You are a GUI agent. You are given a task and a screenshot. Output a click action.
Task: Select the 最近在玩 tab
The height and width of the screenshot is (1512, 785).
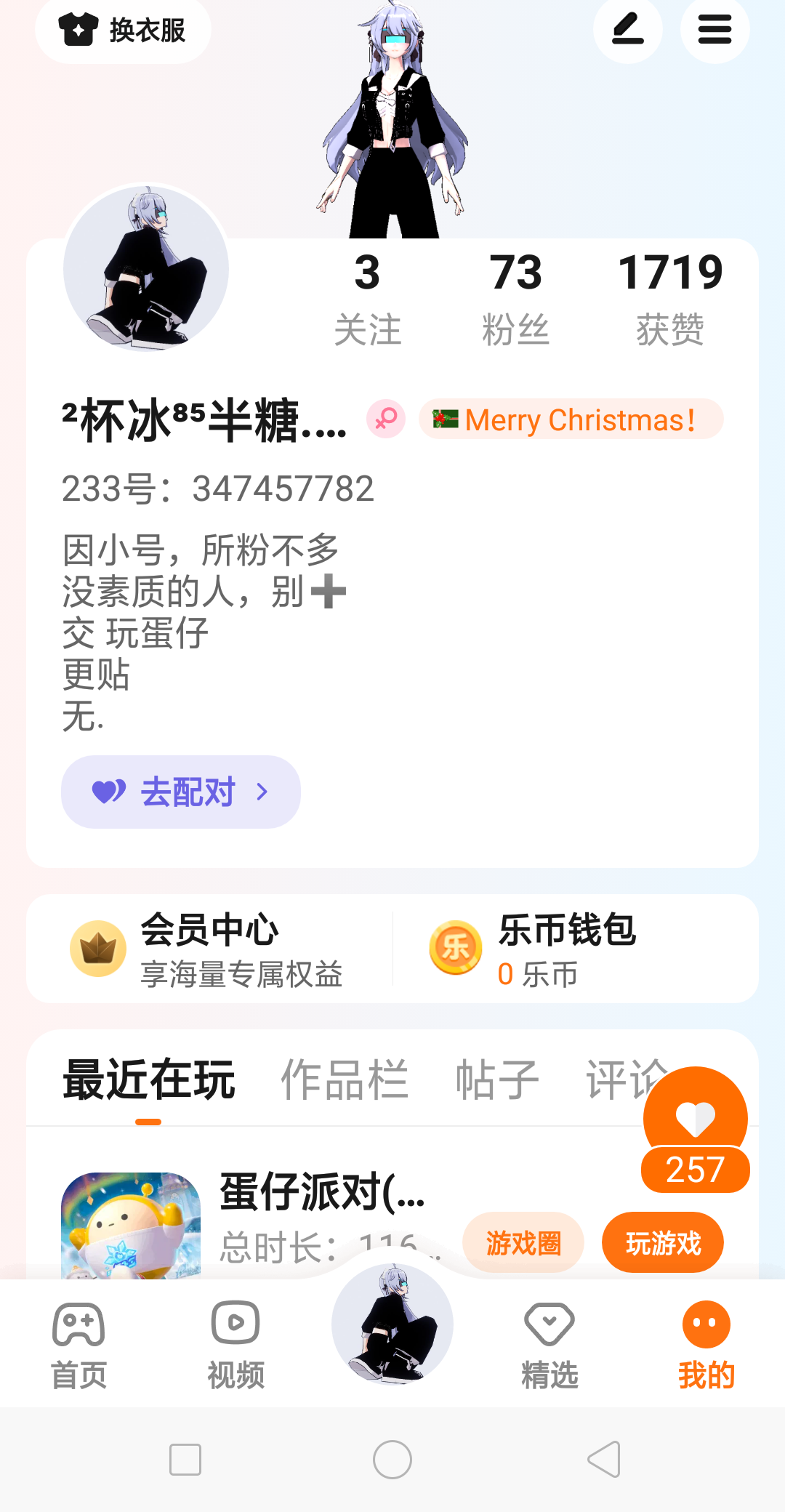point(149,1079)
